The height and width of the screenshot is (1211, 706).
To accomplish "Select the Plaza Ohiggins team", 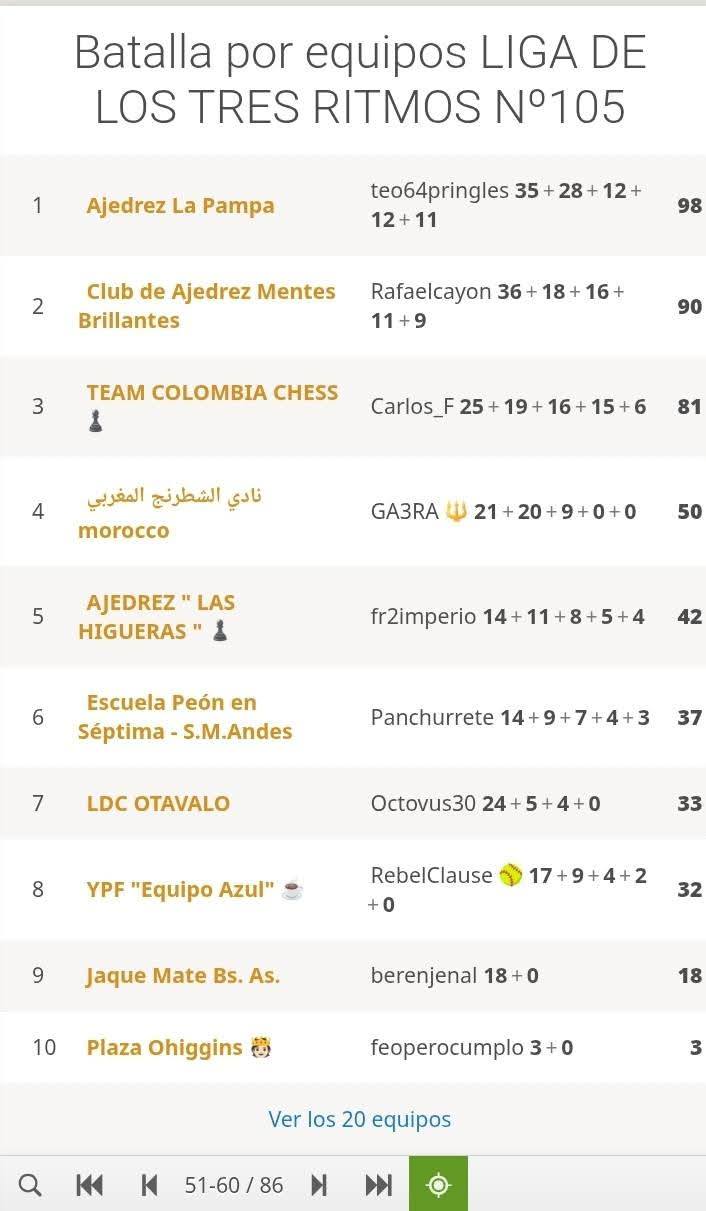I will click(179, 1047).
